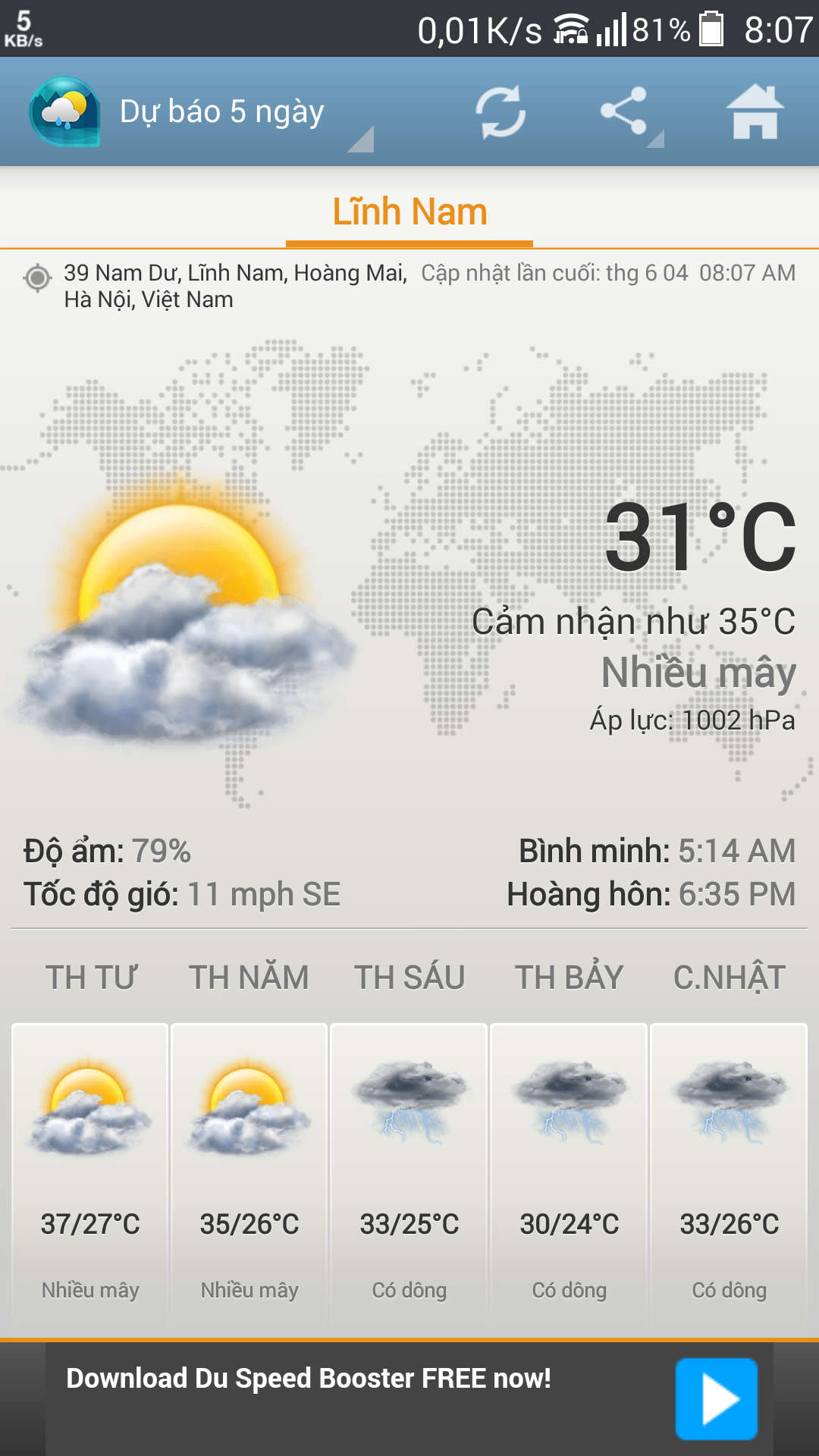Tap the Du Speed Booster ad play button
Image resolution: width=819 pixels, height=1456 pixels.
point(717,1399)
